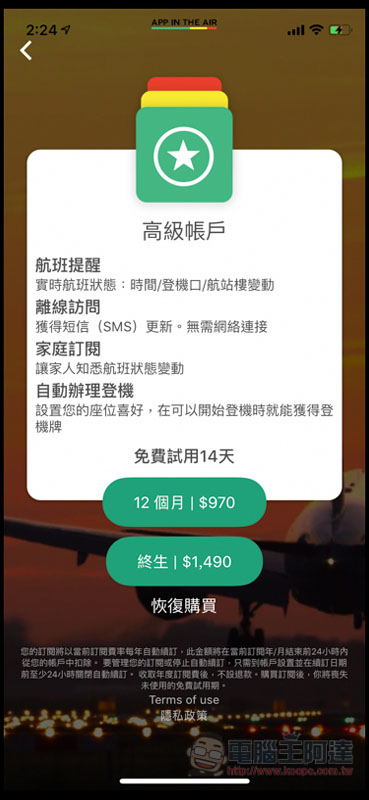Open the Terms of use link

click(184, 699)
